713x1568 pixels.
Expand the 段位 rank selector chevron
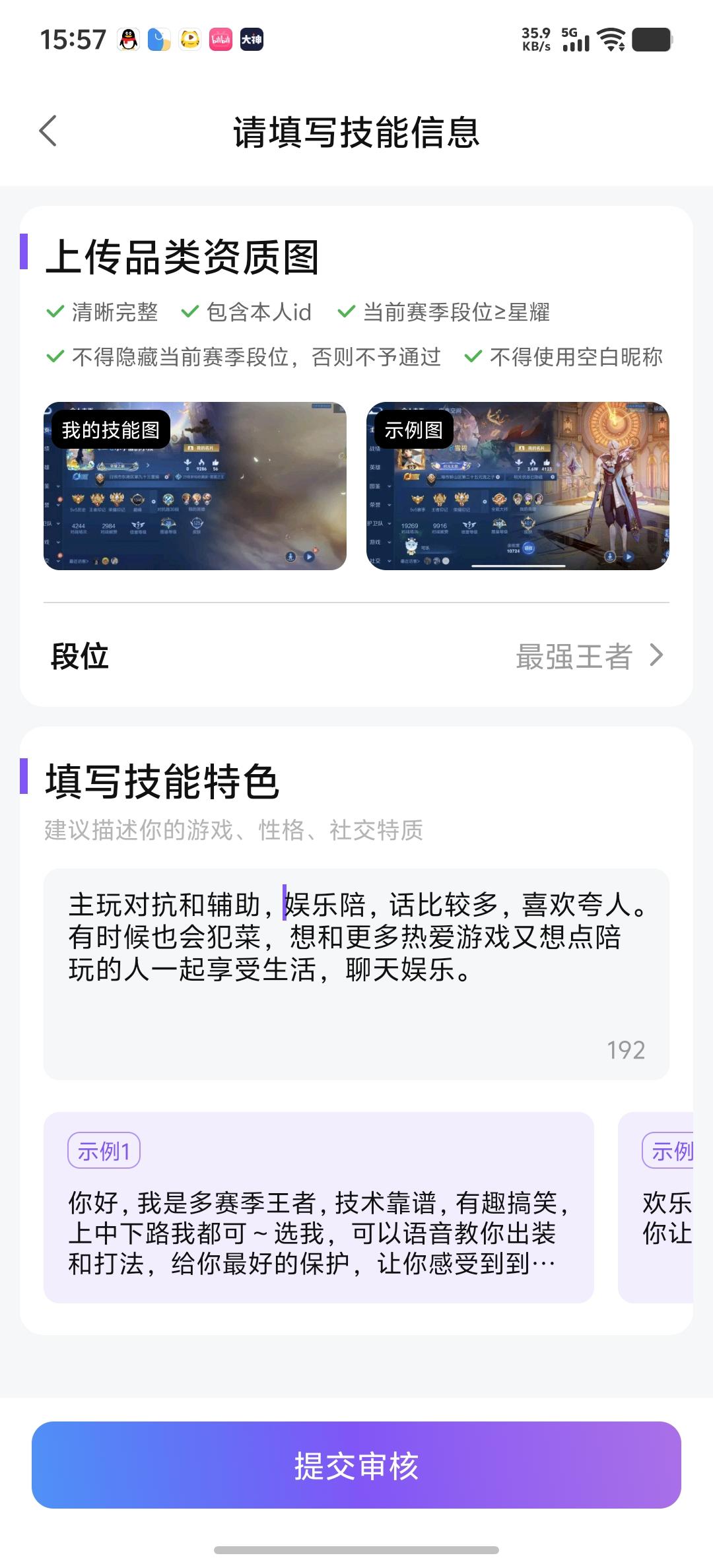[x=658, y=657]
